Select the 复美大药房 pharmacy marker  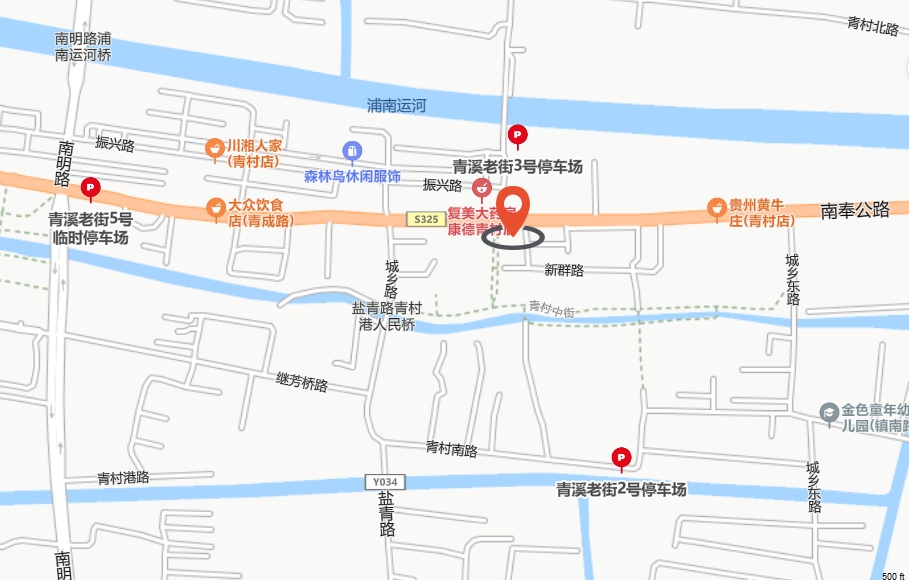coord(482,190)
